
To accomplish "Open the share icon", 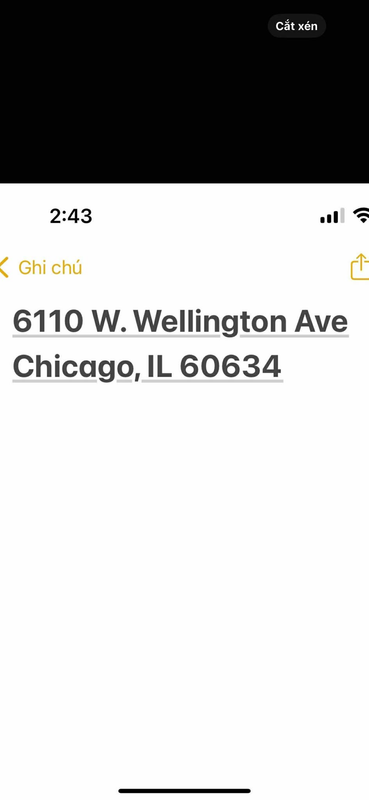I will [x=359, y=266].
